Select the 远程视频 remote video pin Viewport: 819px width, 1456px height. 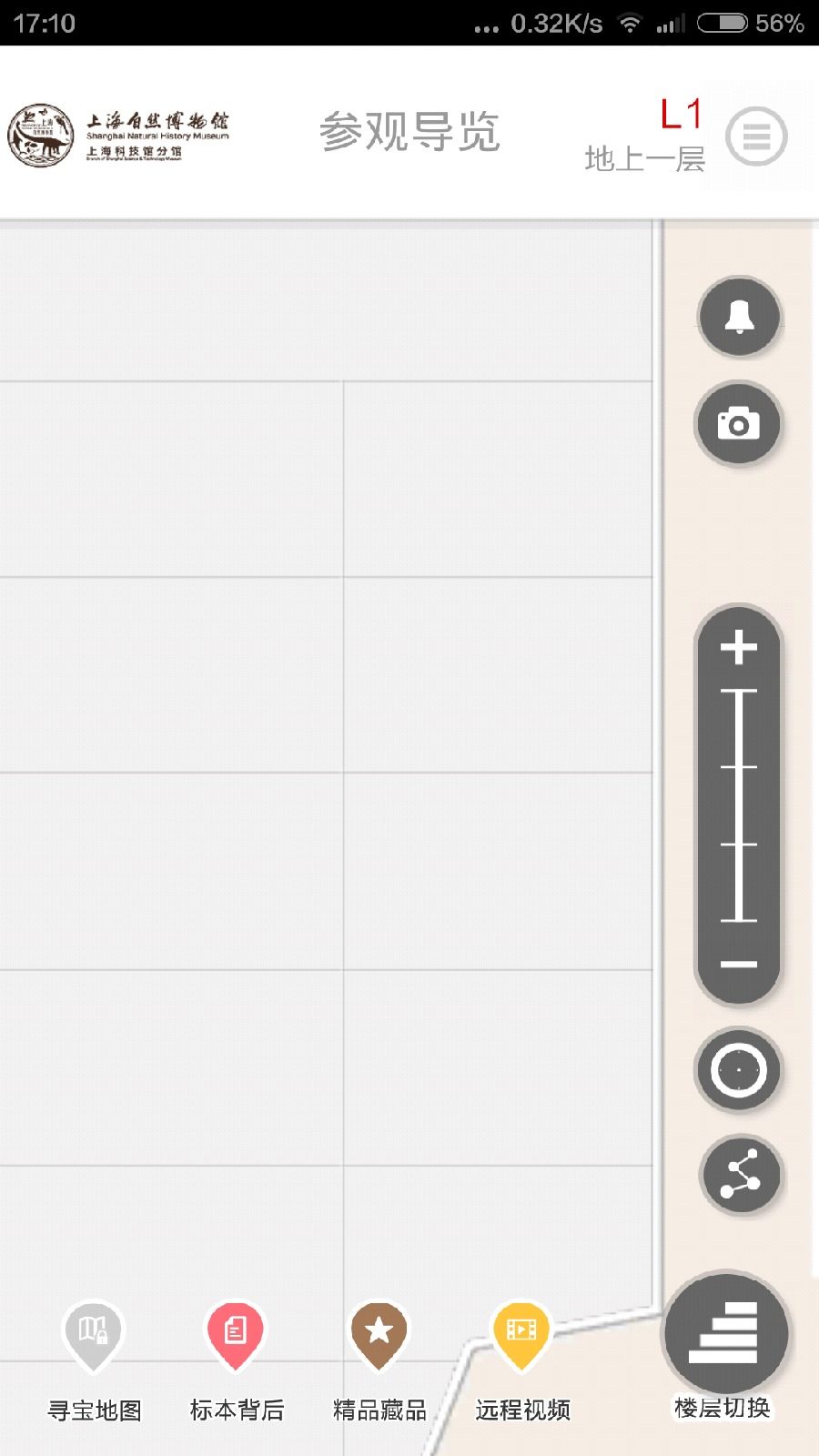521,1333
